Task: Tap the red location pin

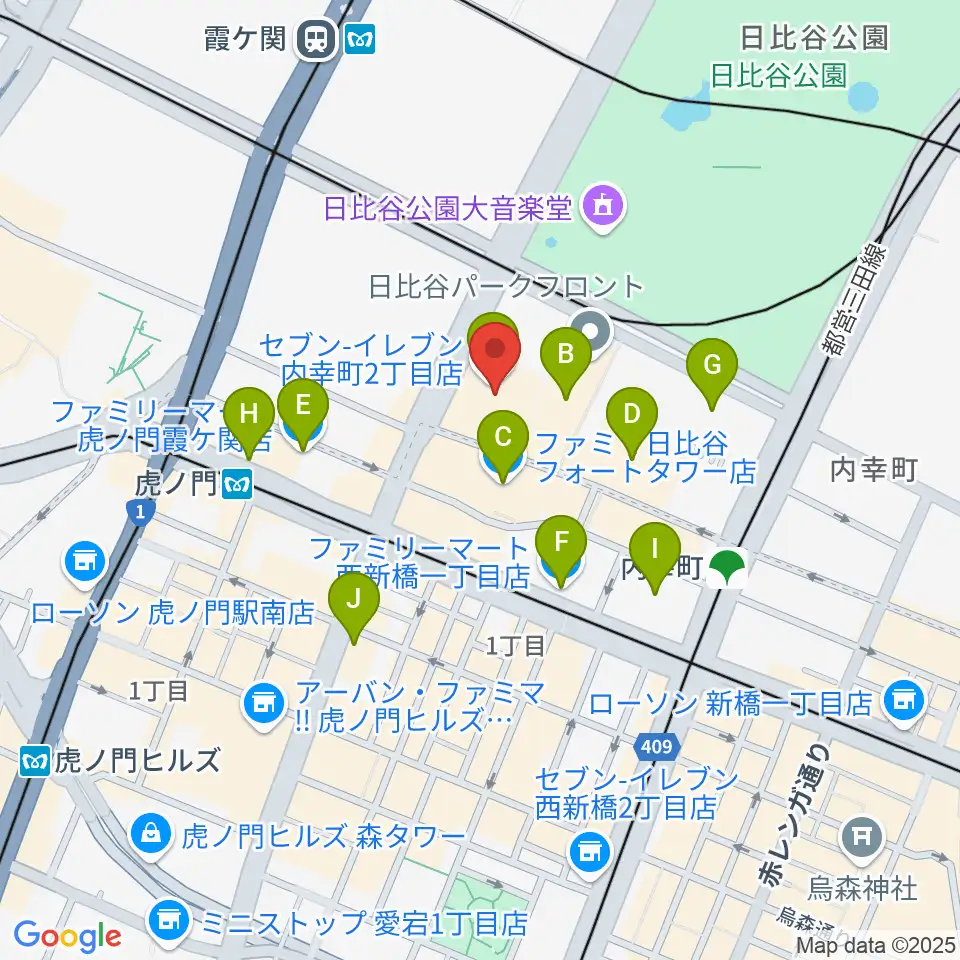Action: [x=495, y=357]
